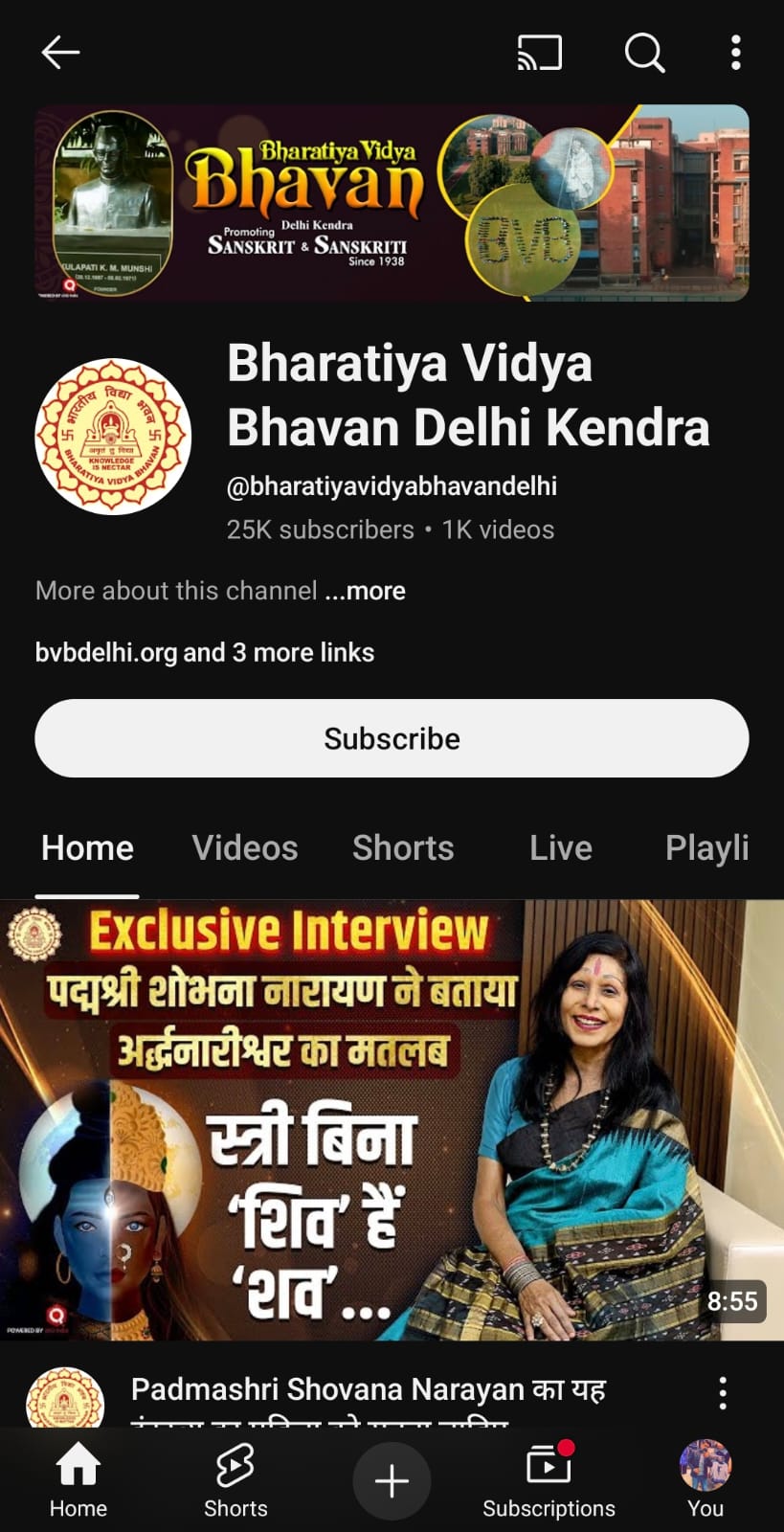This screenshot has height=1532, width=784.
Task: Open Shorts in bottom navigation
Action: 235,1480
